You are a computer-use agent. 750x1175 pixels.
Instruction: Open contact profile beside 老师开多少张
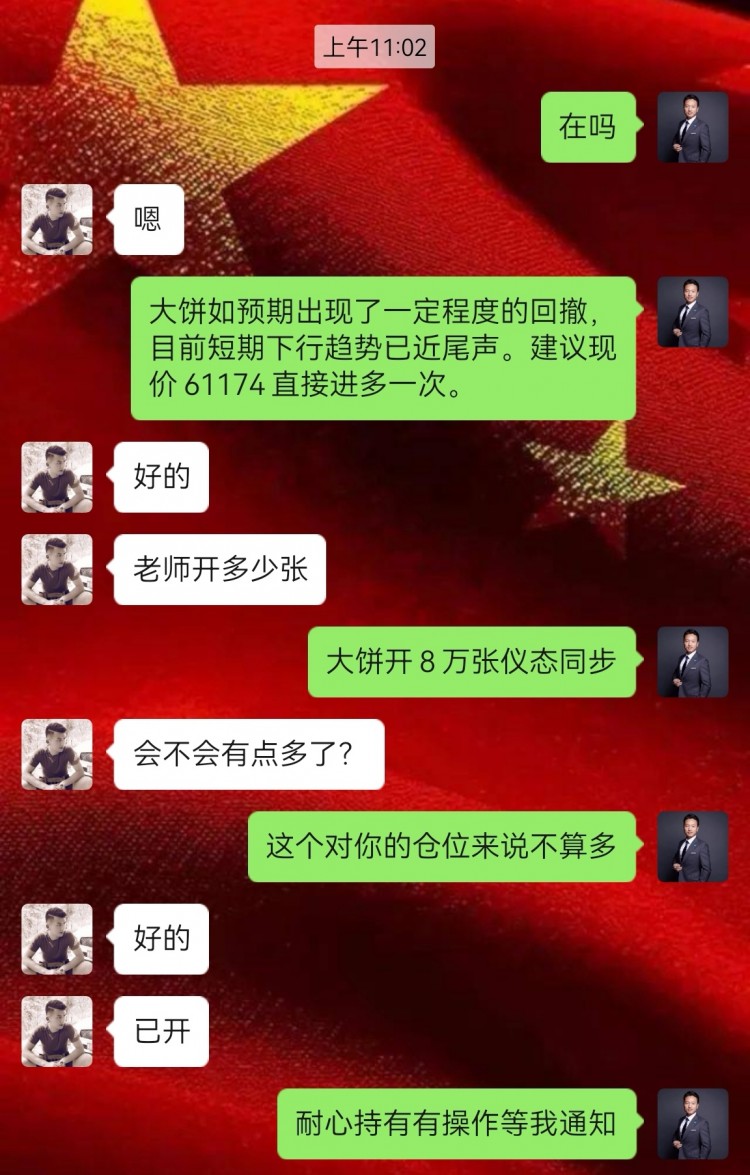[57, 569]
